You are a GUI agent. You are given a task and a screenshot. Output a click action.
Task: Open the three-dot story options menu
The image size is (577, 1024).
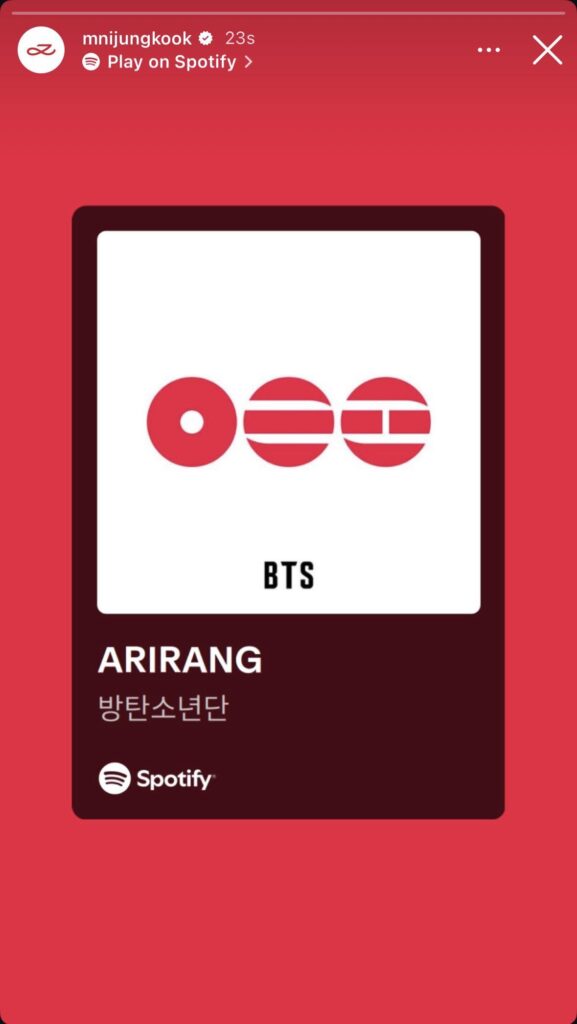coord(489,50)
